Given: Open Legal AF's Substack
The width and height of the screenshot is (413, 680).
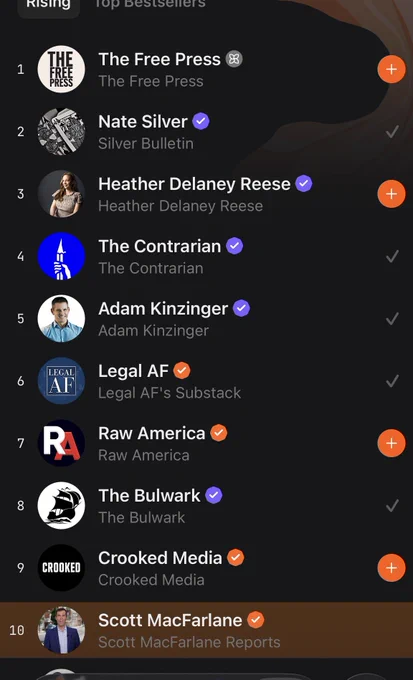Looking at the screenshot, I should pos(206,381).
